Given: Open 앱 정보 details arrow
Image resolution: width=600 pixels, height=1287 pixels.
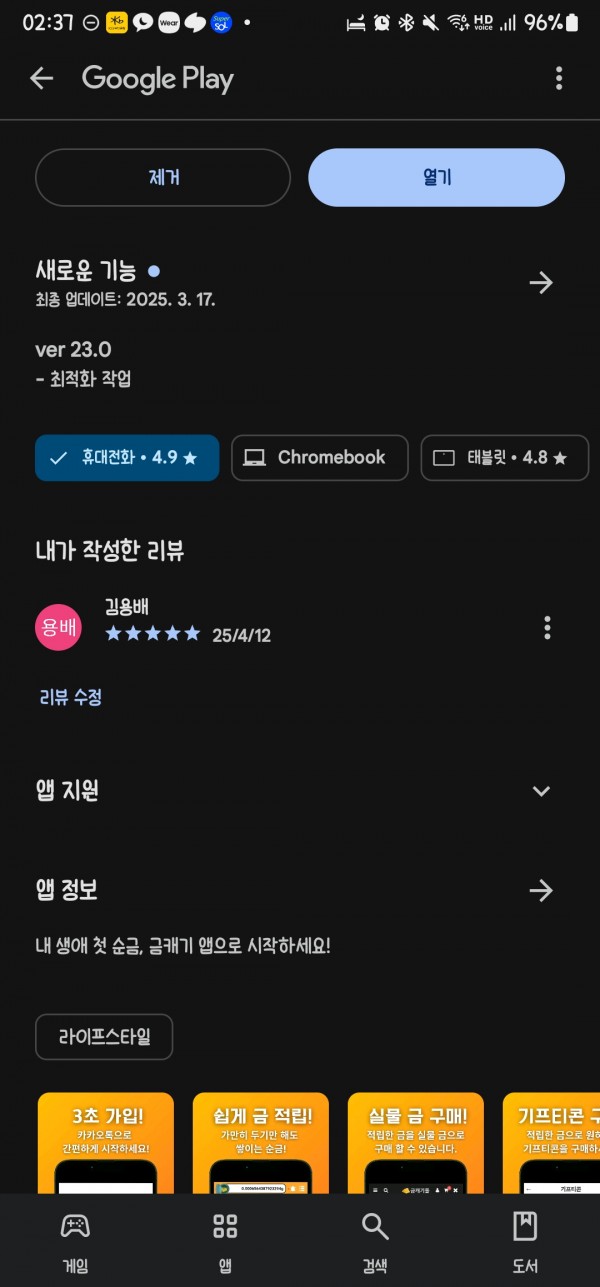Looking at the screenshot, I should click(x=541, y=890).
